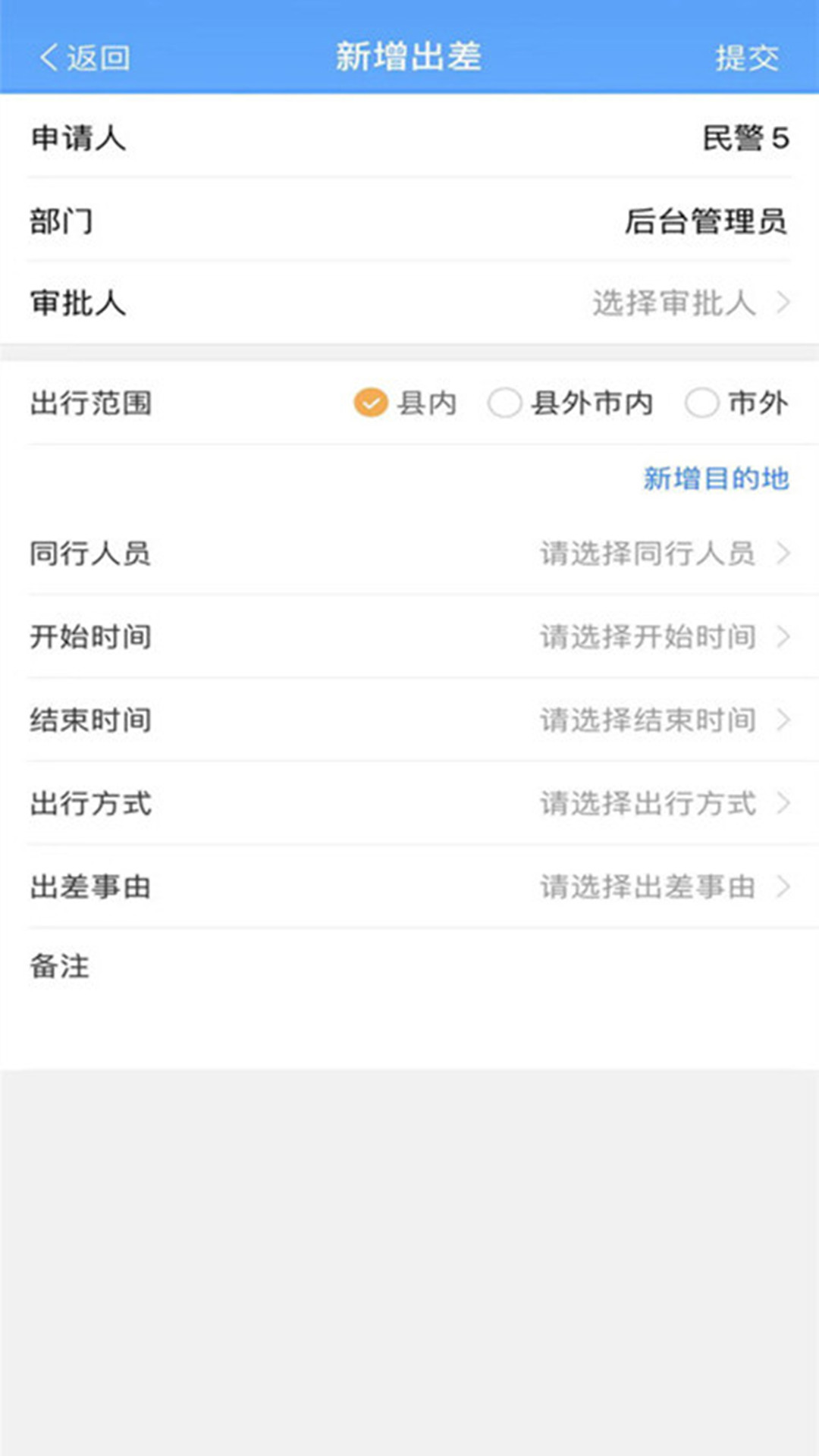This screenshot has width=819, height=1456.
Task: Select the 市外 radio option
Action: tap(736, 403)
